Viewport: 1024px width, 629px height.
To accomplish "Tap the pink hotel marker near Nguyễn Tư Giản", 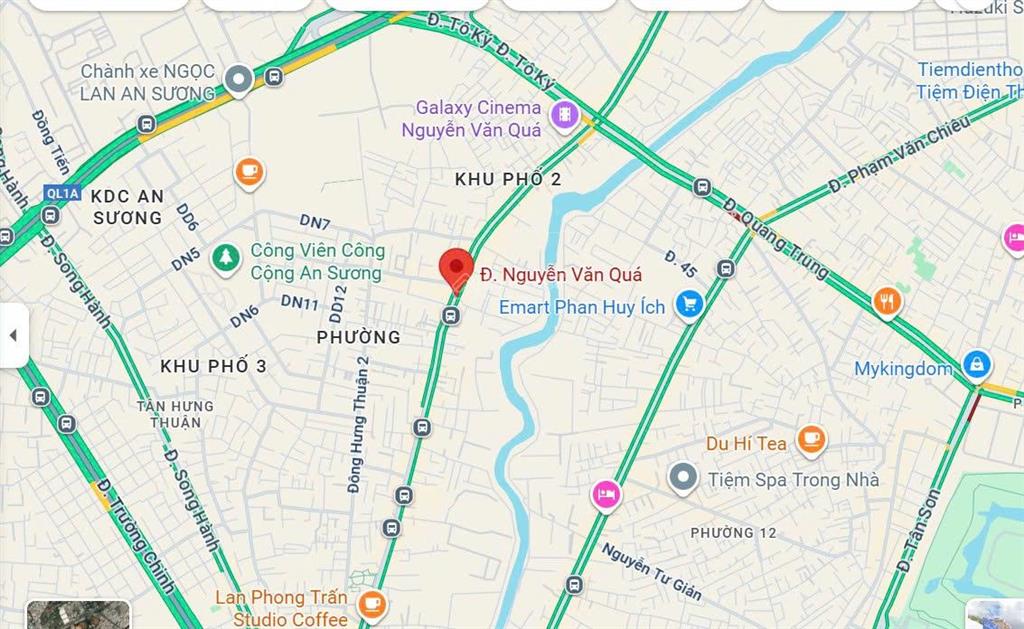I will [x=605, y=494].
